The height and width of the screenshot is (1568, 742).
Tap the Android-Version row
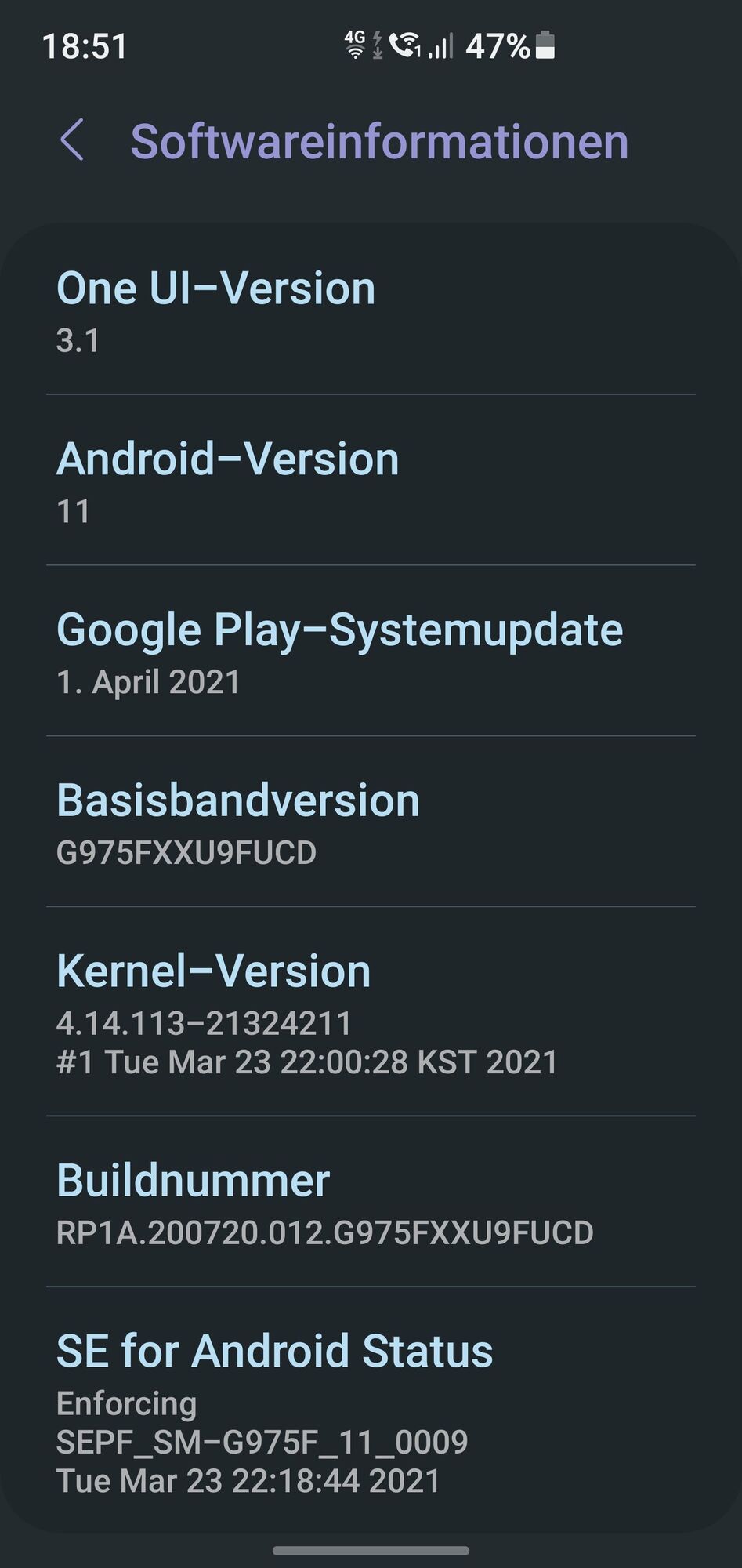pos(371,481)
